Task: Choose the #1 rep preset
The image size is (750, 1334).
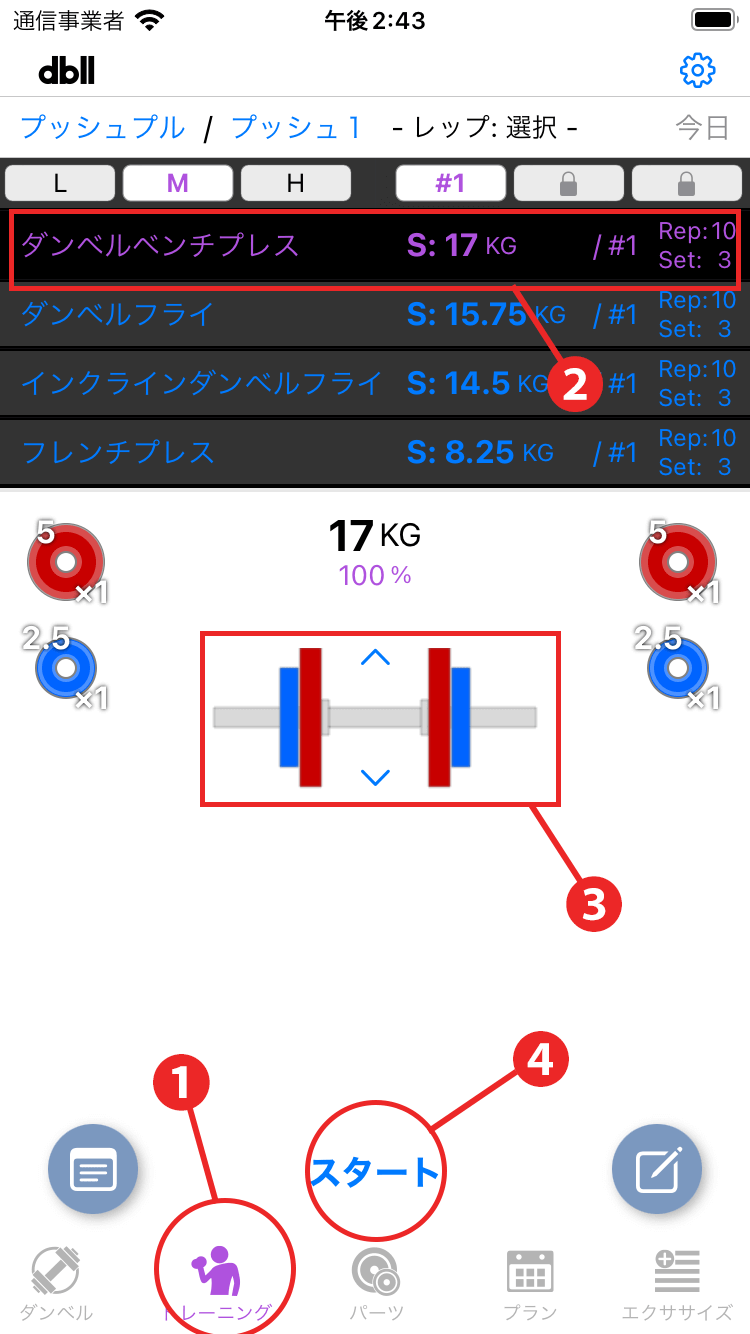Action: (x=450, y=183)
